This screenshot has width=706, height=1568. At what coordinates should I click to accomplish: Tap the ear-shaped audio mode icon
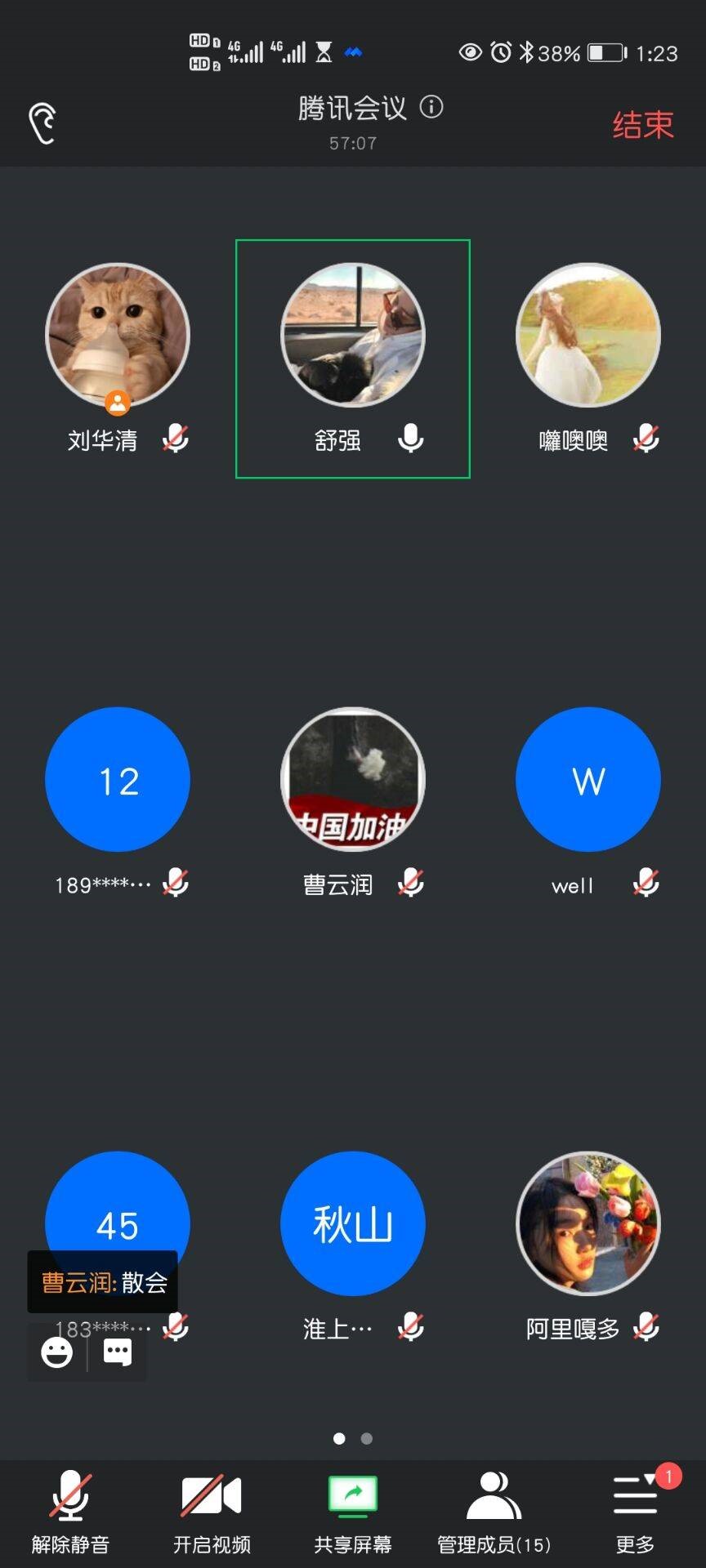click(x=42, y=124)
